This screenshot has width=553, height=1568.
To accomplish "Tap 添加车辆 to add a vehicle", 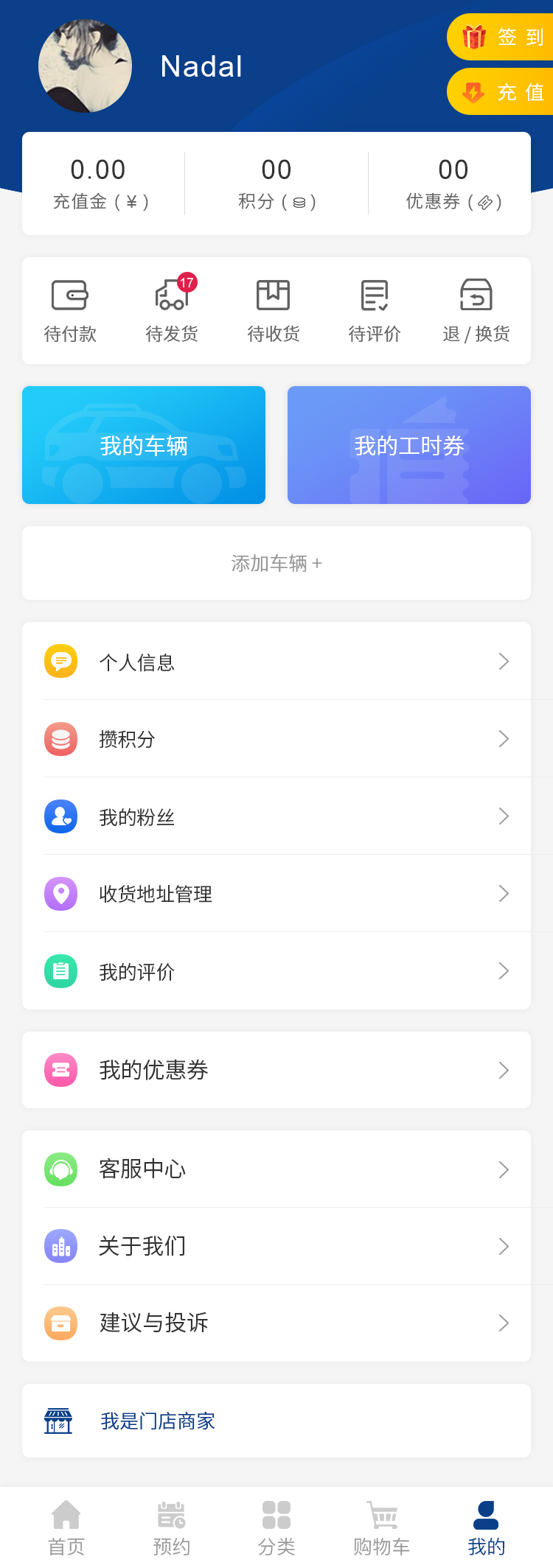I will pyautogui.click(x=276, y=564).
